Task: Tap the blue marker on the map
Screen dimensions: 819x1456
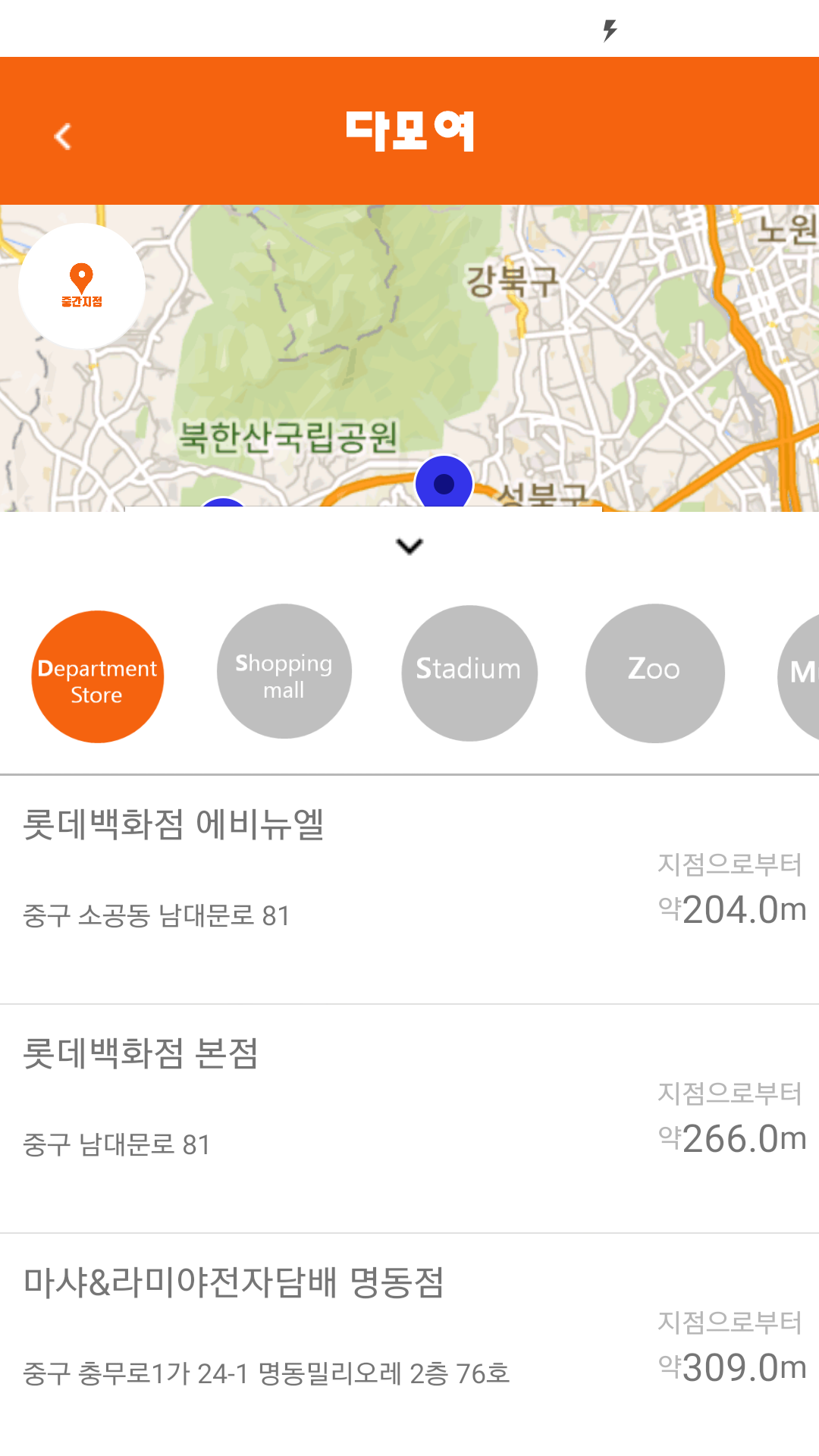Action: [444, 483]
